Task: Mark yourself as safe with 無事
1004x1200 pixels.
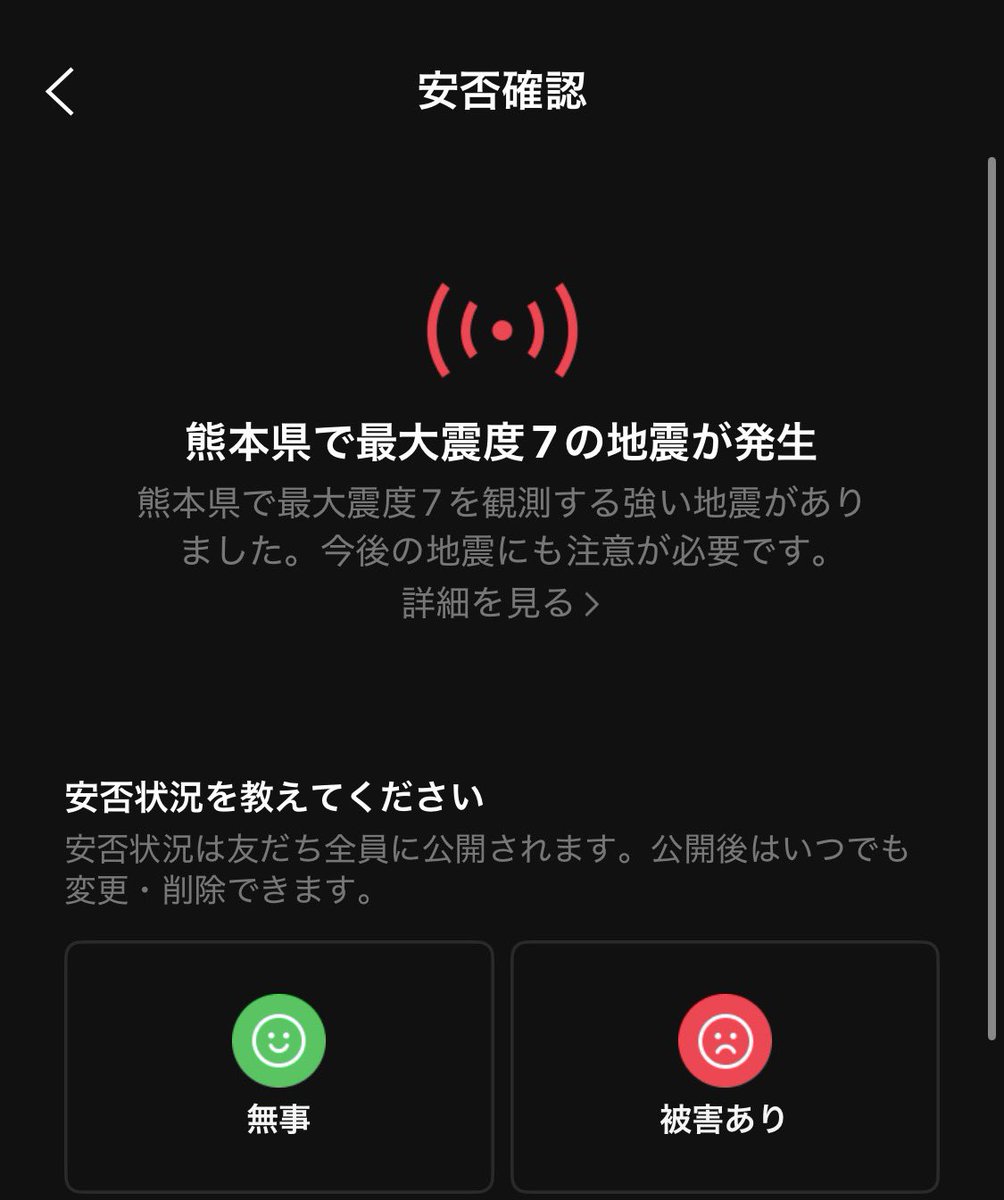Action: [x=279, y=1066]
